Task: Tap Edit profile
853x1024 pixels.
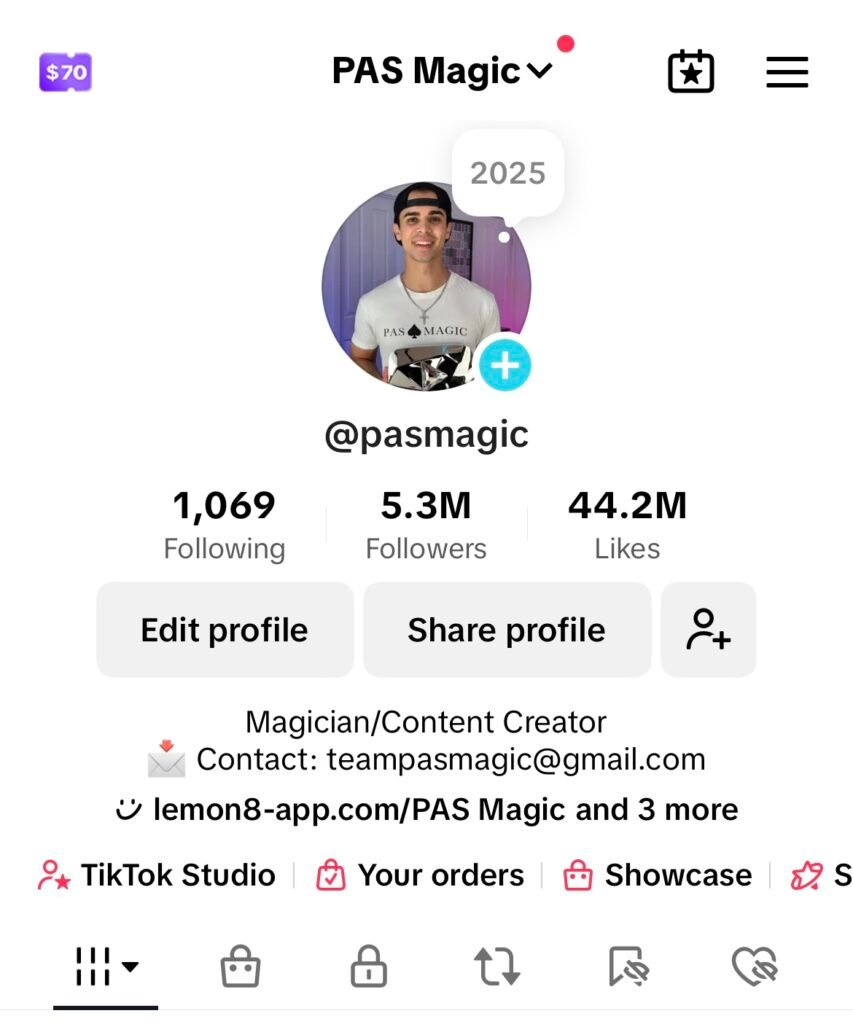Action: tap(225, 630)
